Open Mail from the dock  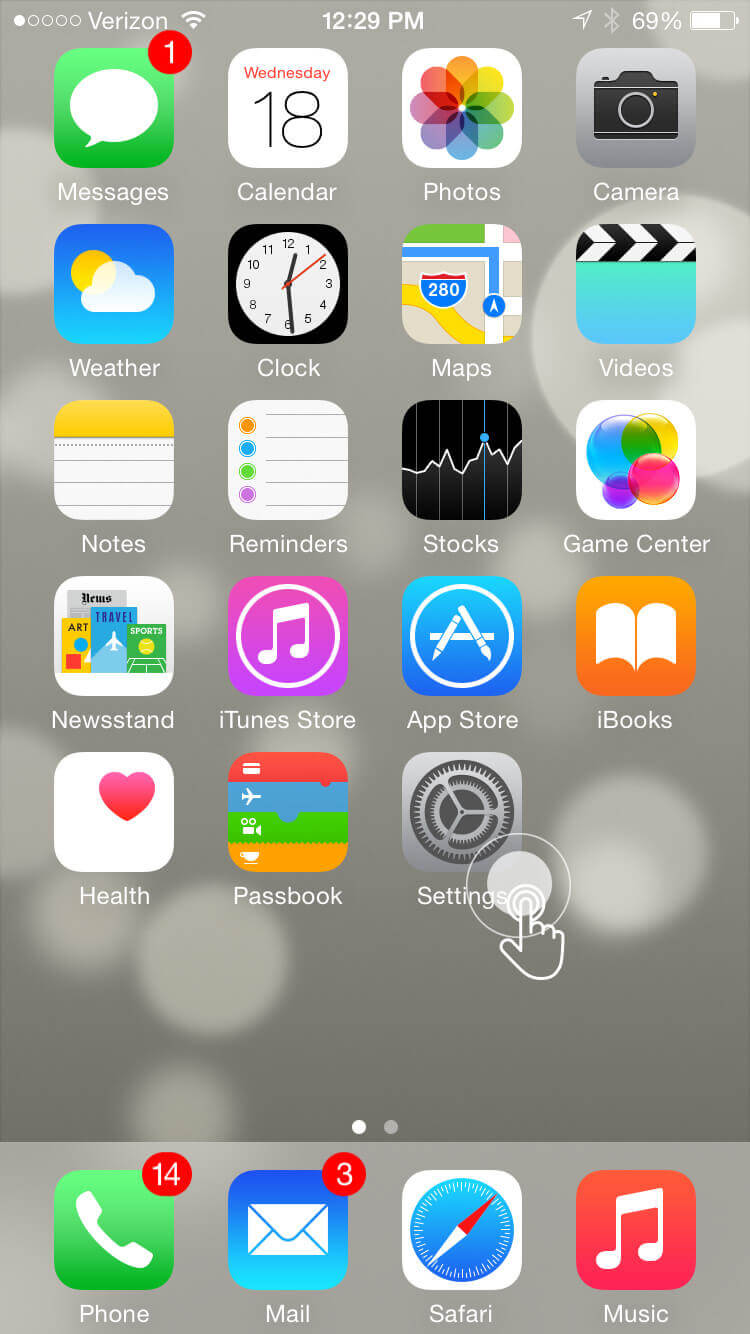(287, 1230)
